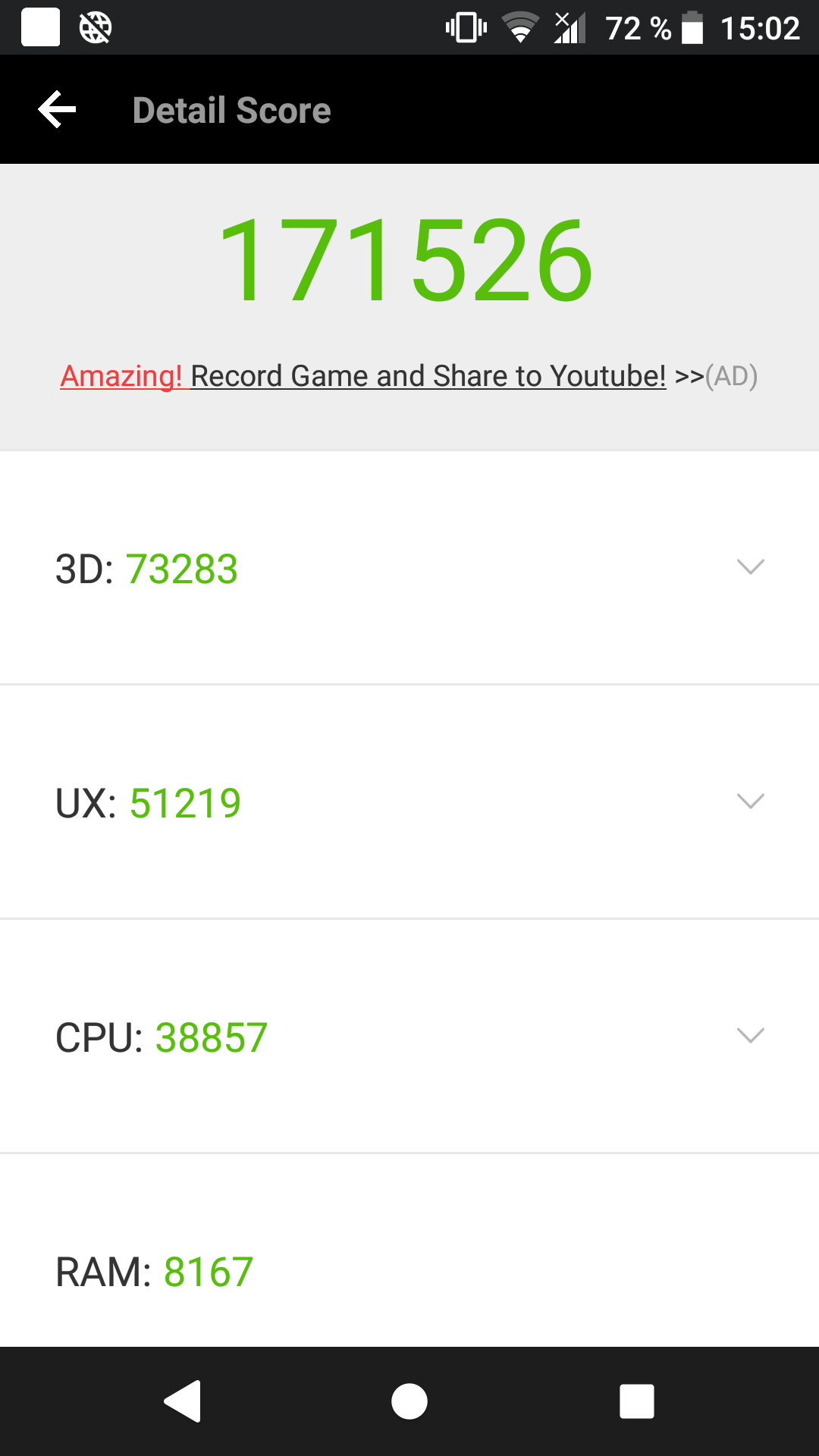
Task: Open the Record Game and Share ad link
Action: [409, 376]
